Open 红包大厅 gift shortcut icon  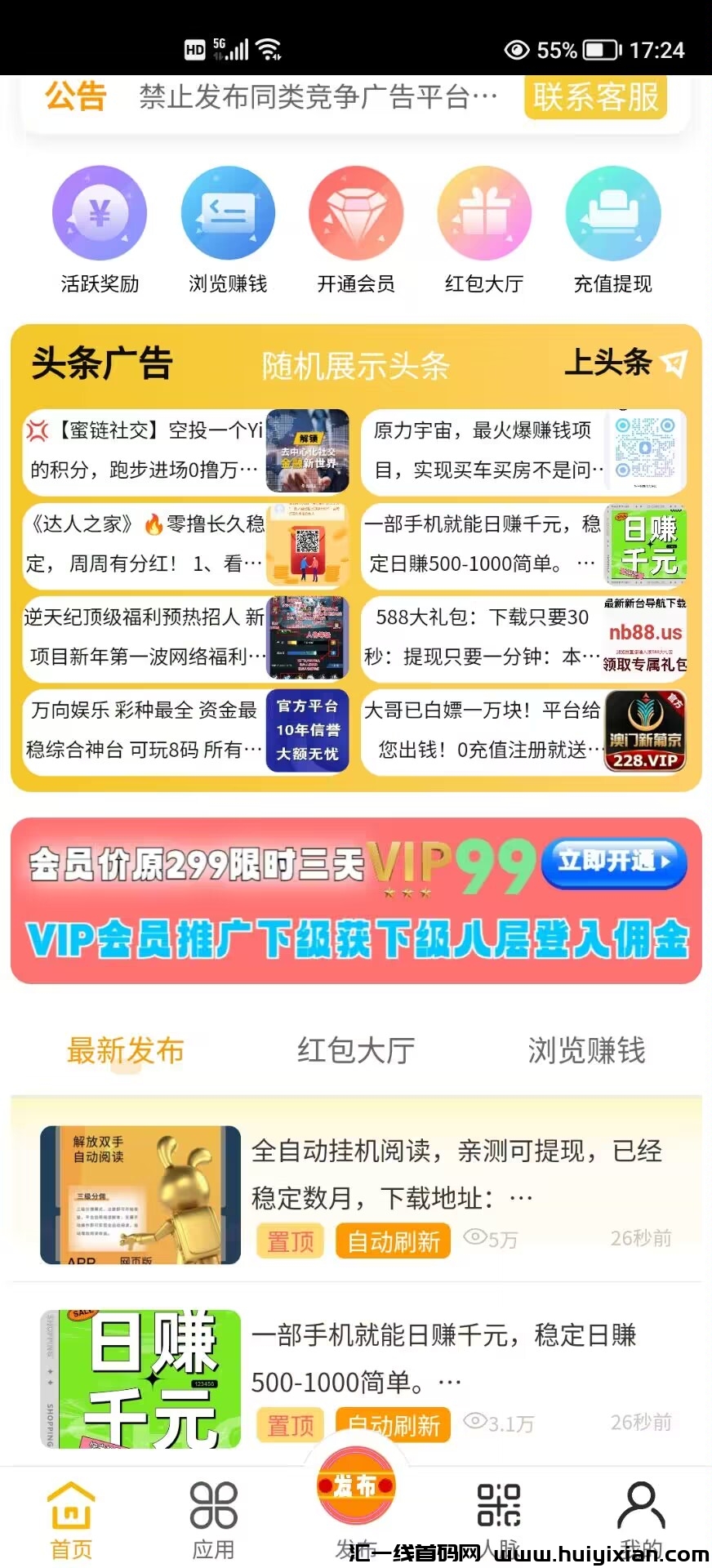click(484, 214)
